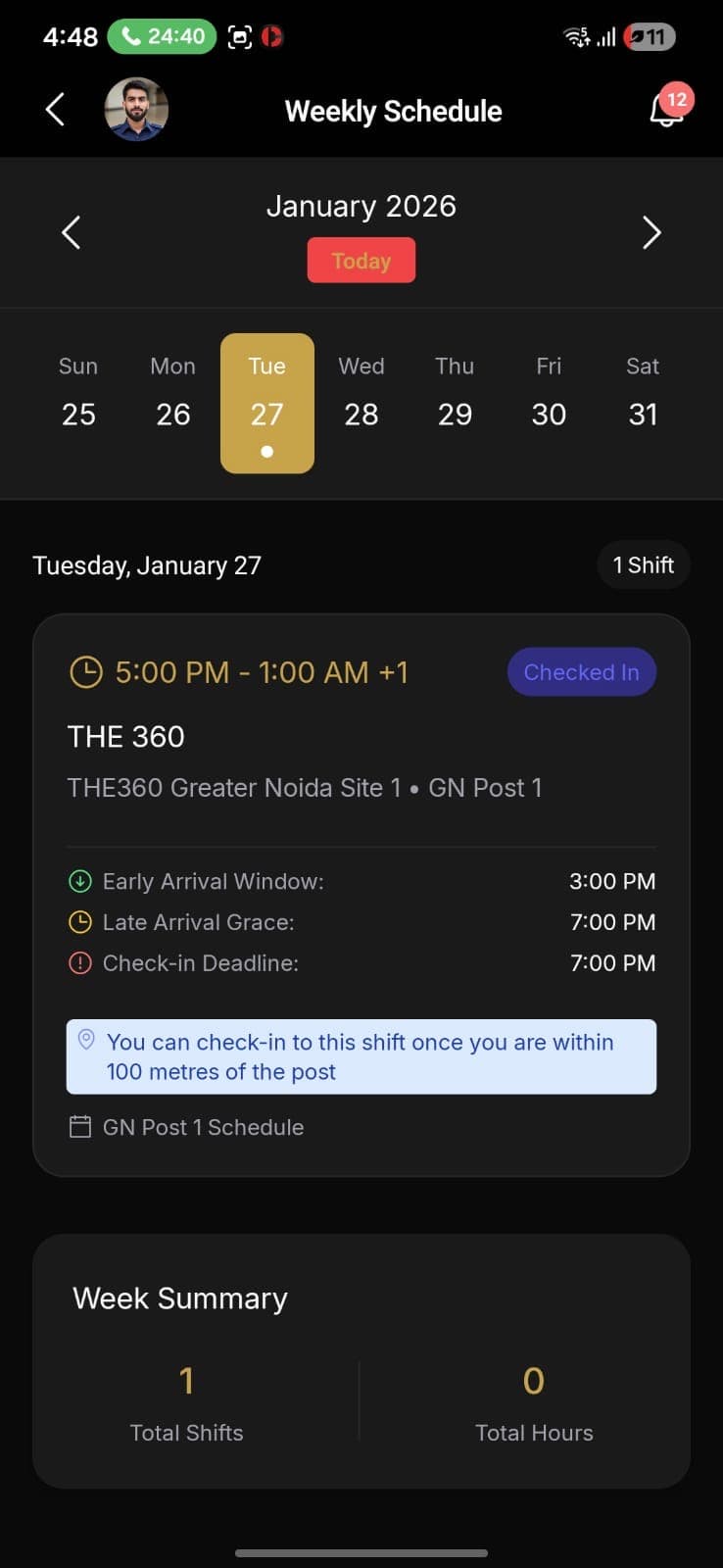Navigate back with the header back arrow
The height and width of the screenshot is (1568, 723).
pyautogui.click(x=55, y=110)
